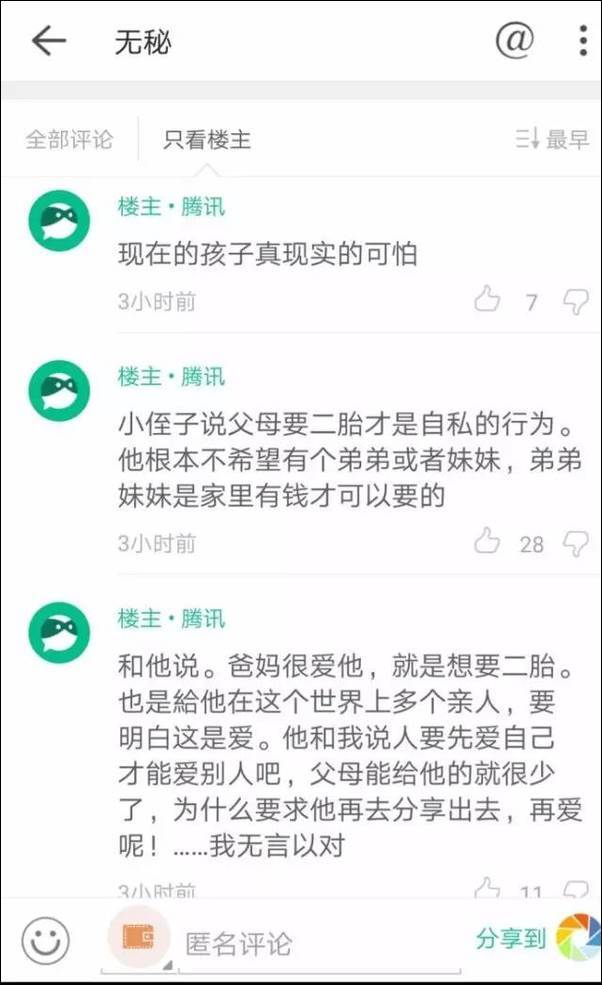Open the emoji picker smiley icon
602x985 pixels.
click(x=45, y=941)
